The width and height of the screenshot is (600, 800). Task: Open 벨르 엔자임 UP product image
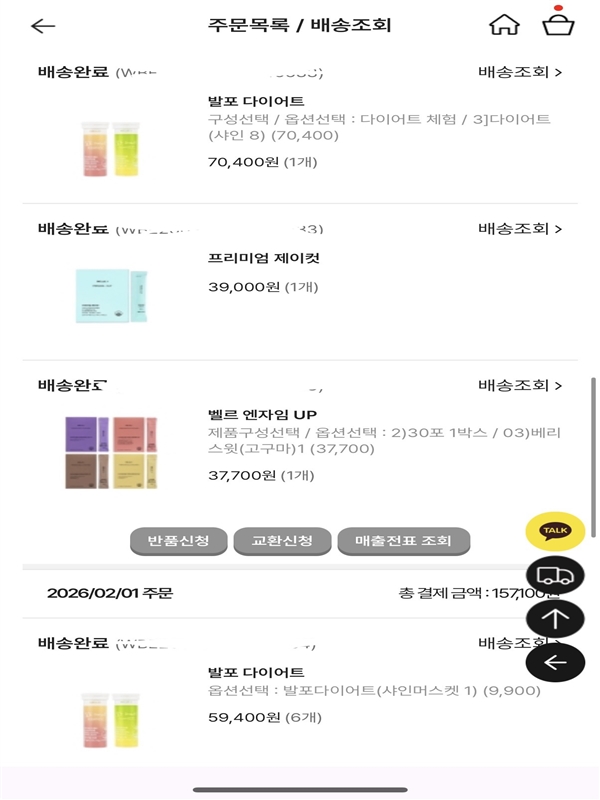[x=111, y=453]
